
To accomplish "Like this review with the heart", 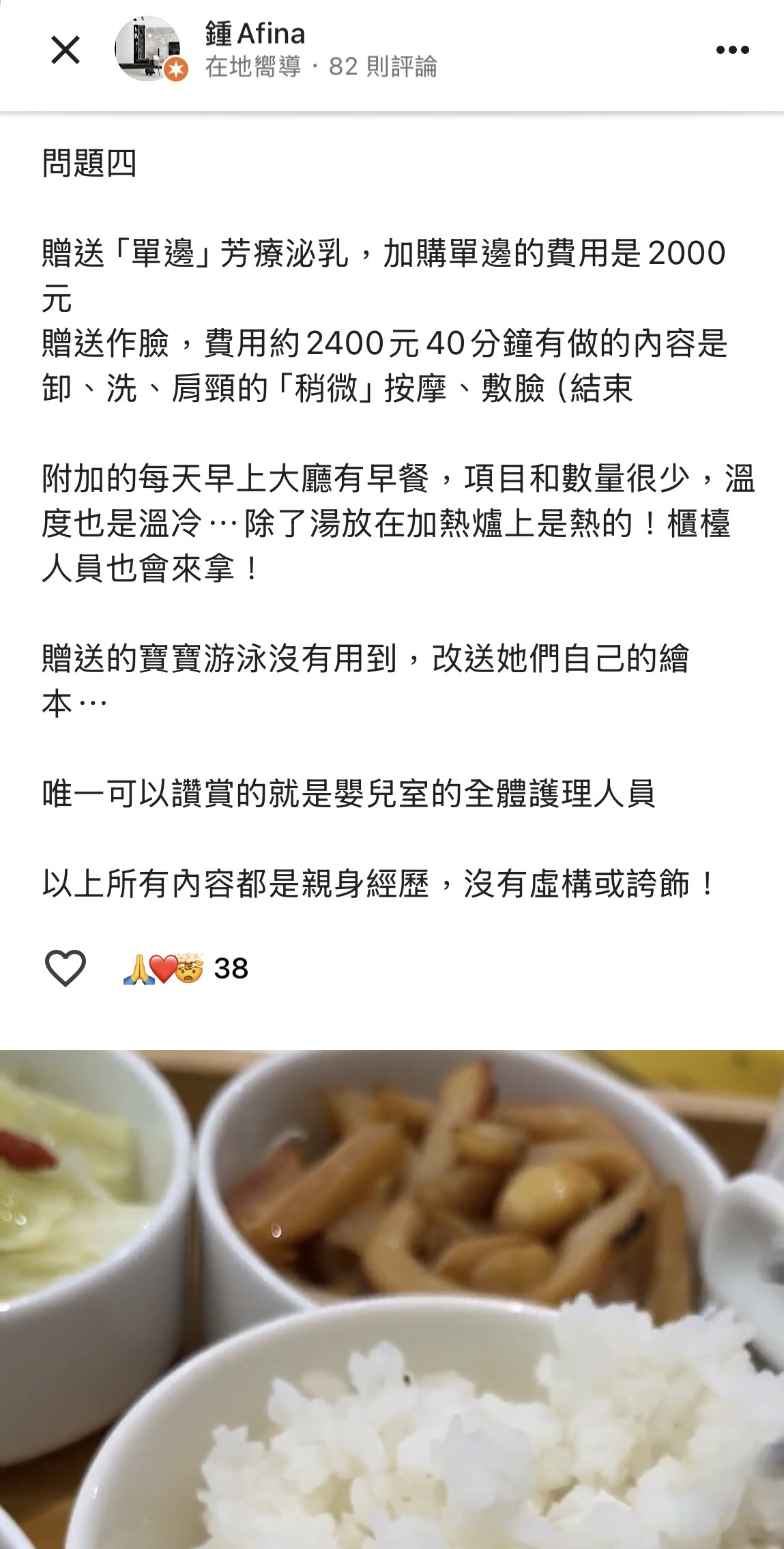I will click(66, 968).
